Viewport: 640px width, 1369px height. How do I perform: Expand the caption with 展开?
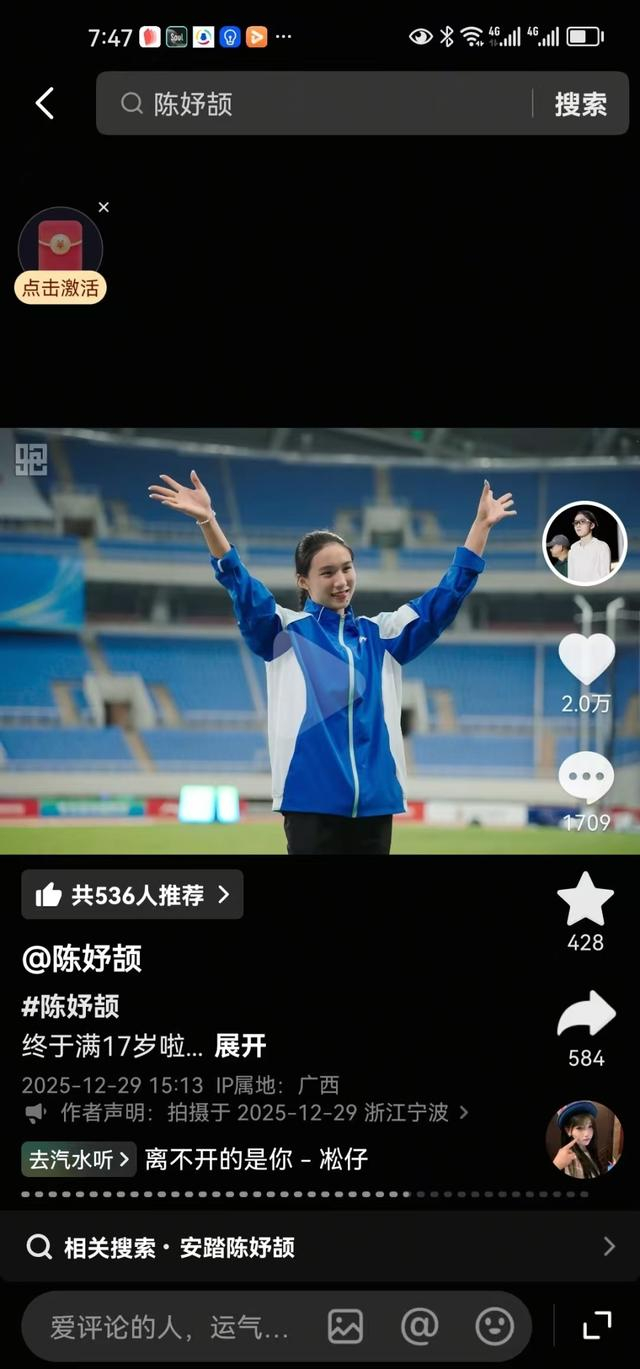coord(240,1046)
